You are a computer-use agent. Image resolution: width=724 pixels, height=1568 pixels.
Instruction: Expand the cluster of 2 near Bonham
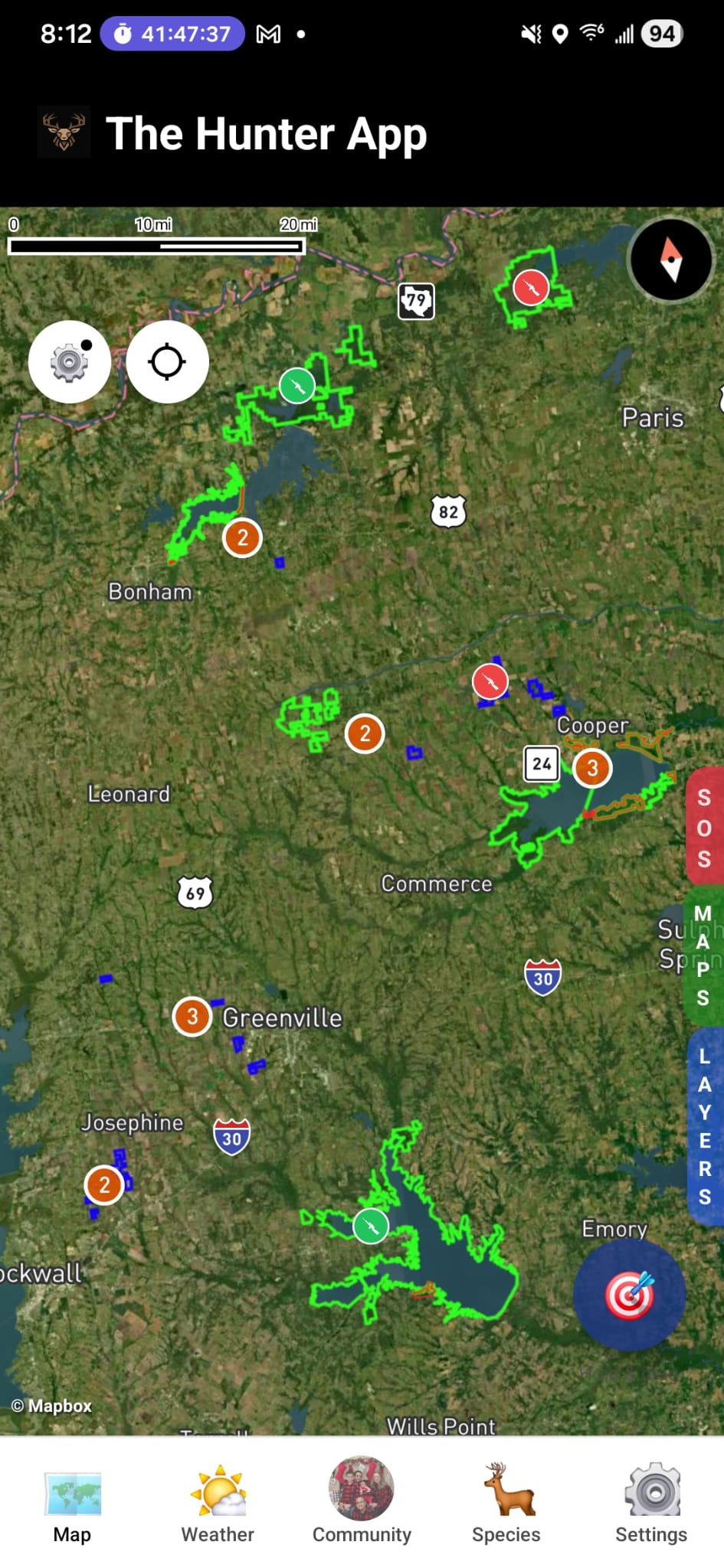pos(242,538)
